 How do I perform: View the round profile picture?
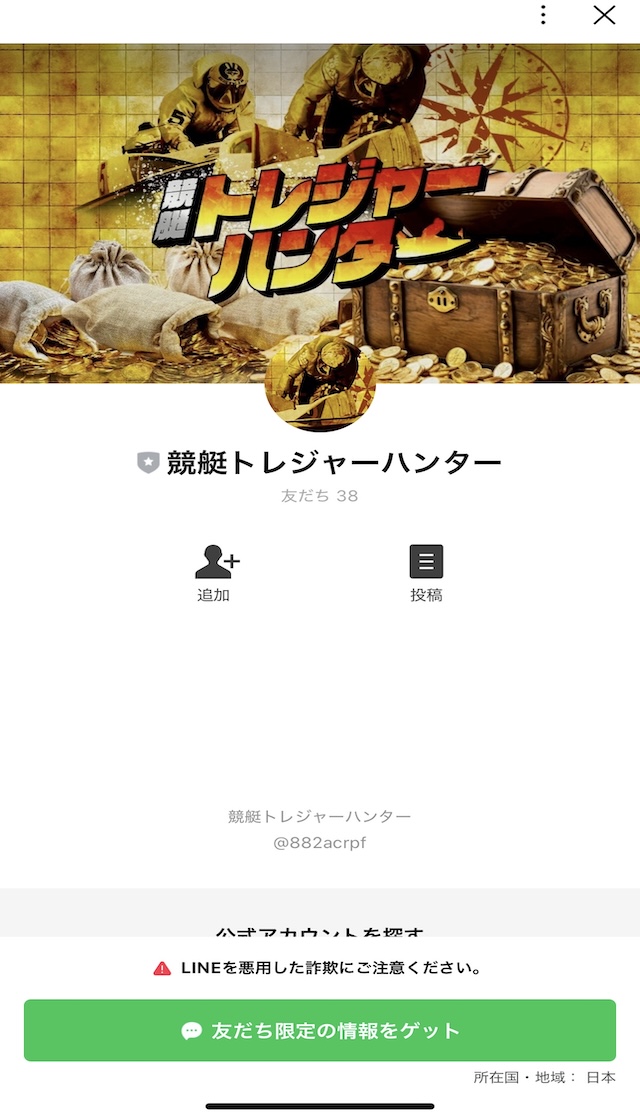[x=320, y=385]
